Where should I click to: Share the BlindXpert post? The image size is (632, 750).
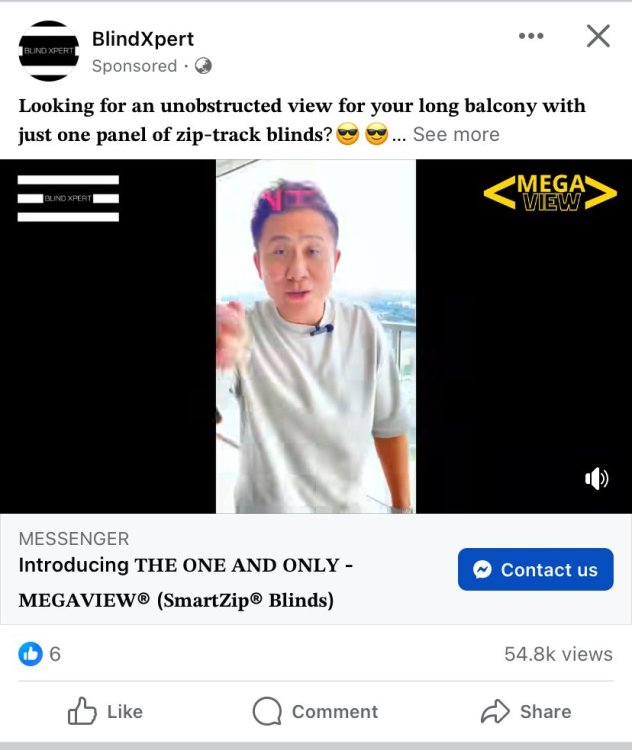tap(526, 711)
